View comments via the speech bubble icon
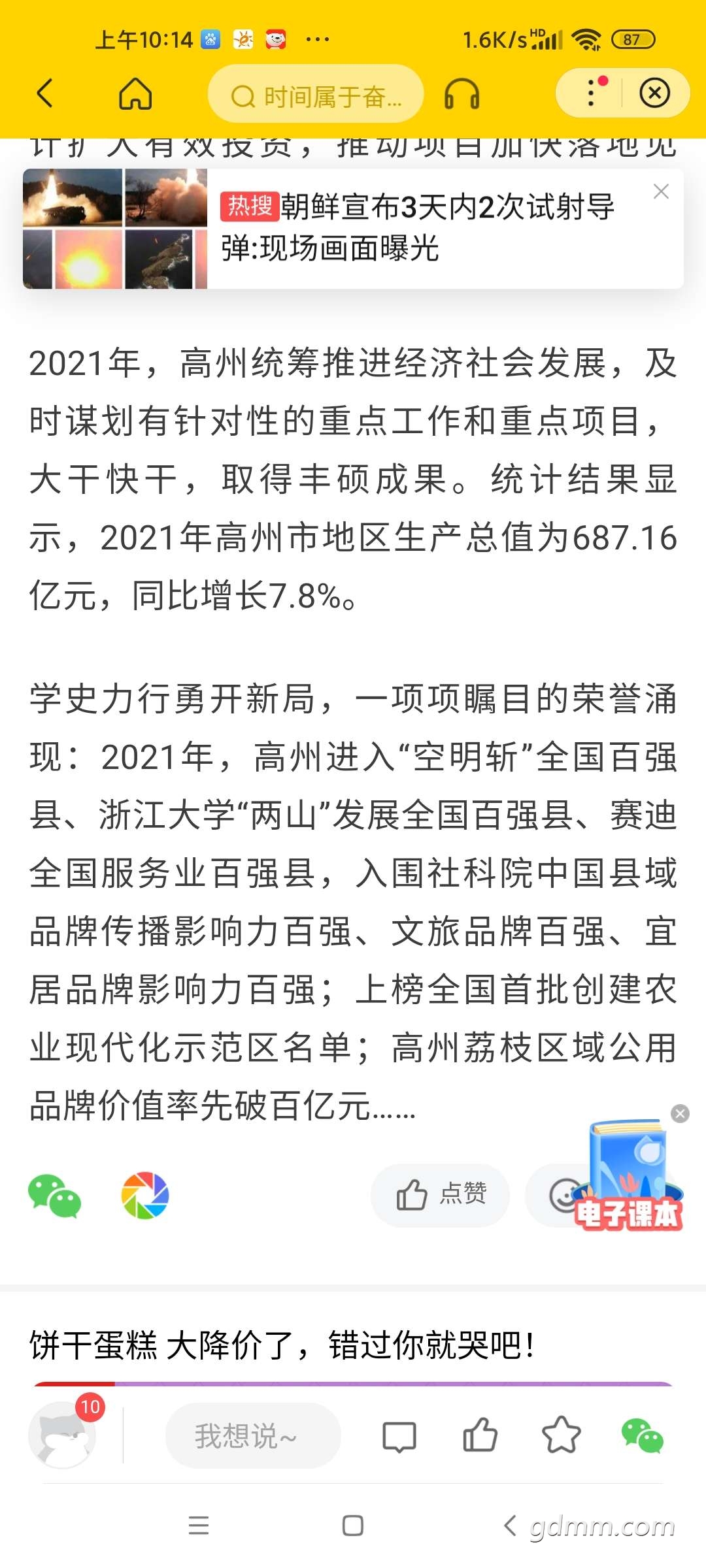Viewport: 706px width, 1568px height. (399, 1436)
